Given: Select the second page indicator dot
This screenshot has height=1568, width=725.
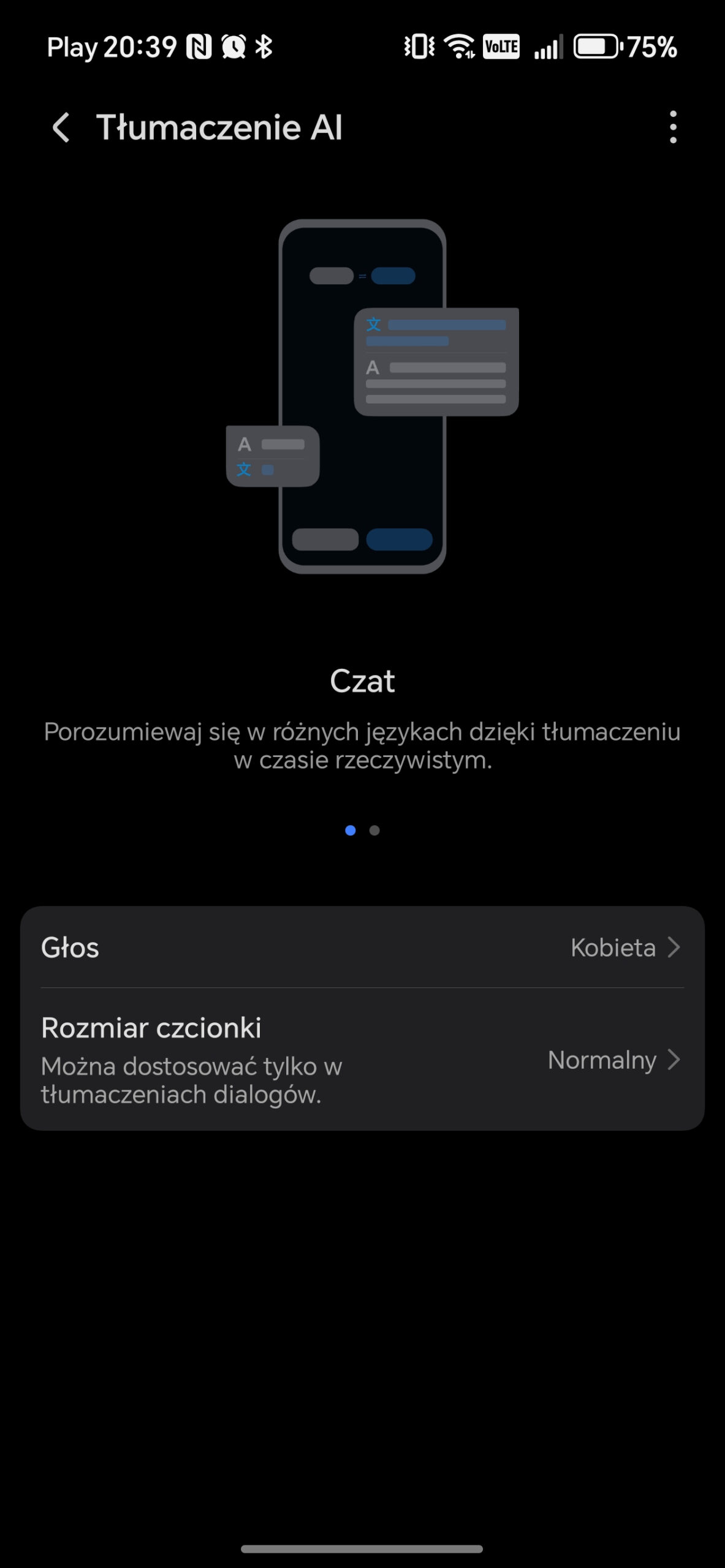Looking at the screenshot, I should (x=374, y=831).
